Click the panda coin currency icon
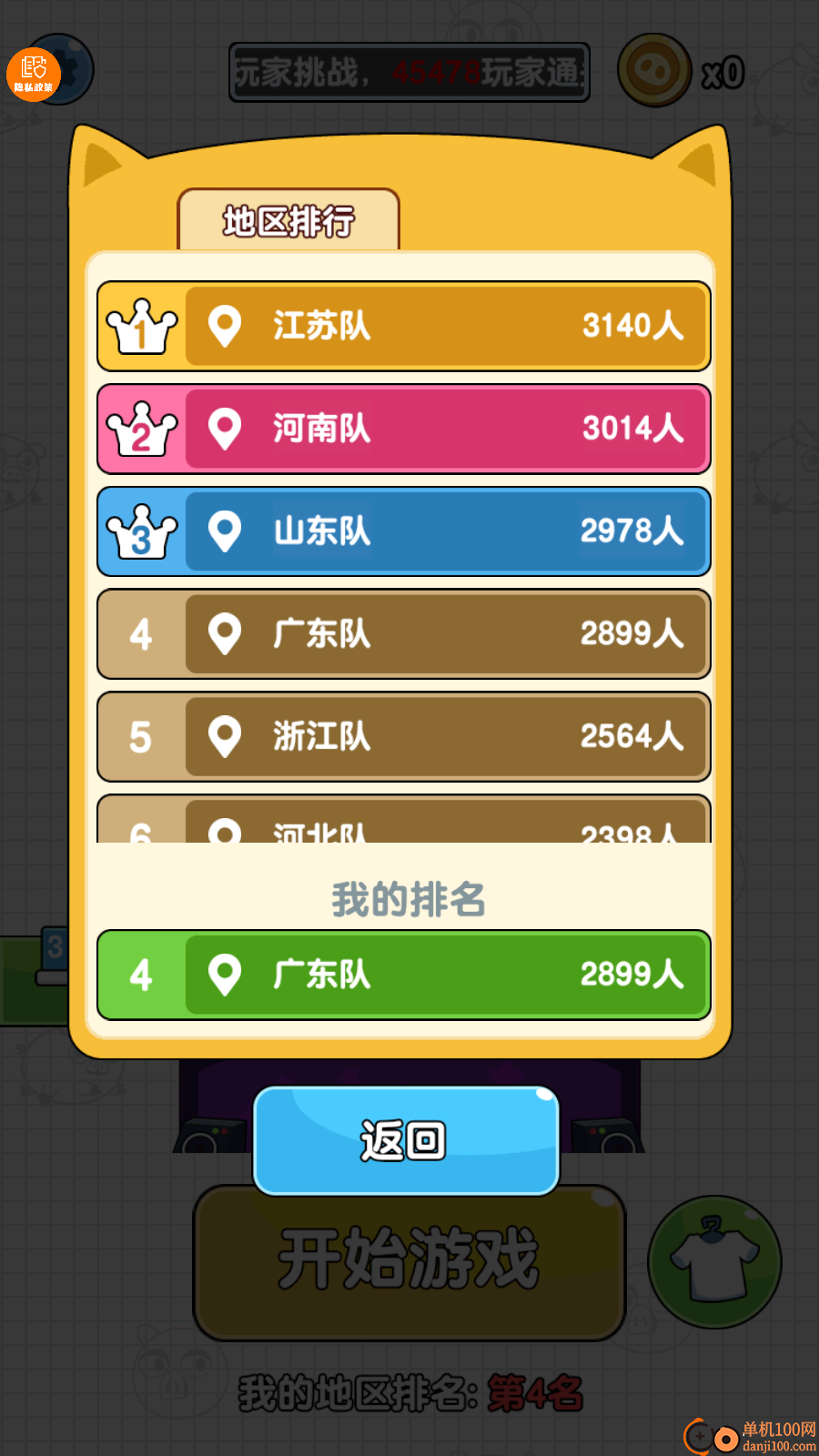The image size is (819, 1456). 653,69
